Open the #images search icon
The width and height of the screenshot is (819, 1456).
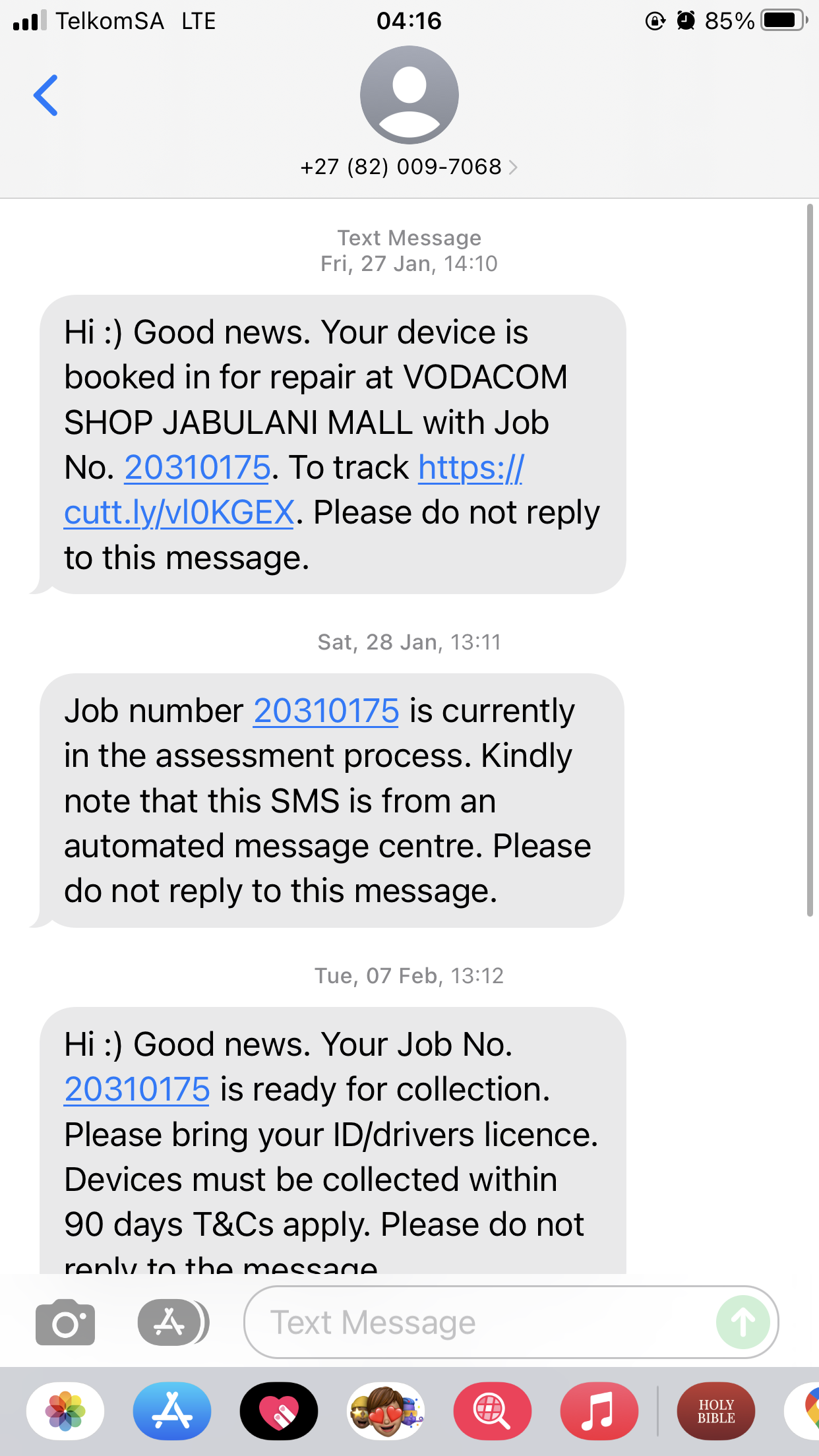click(x=493, y=1411)
